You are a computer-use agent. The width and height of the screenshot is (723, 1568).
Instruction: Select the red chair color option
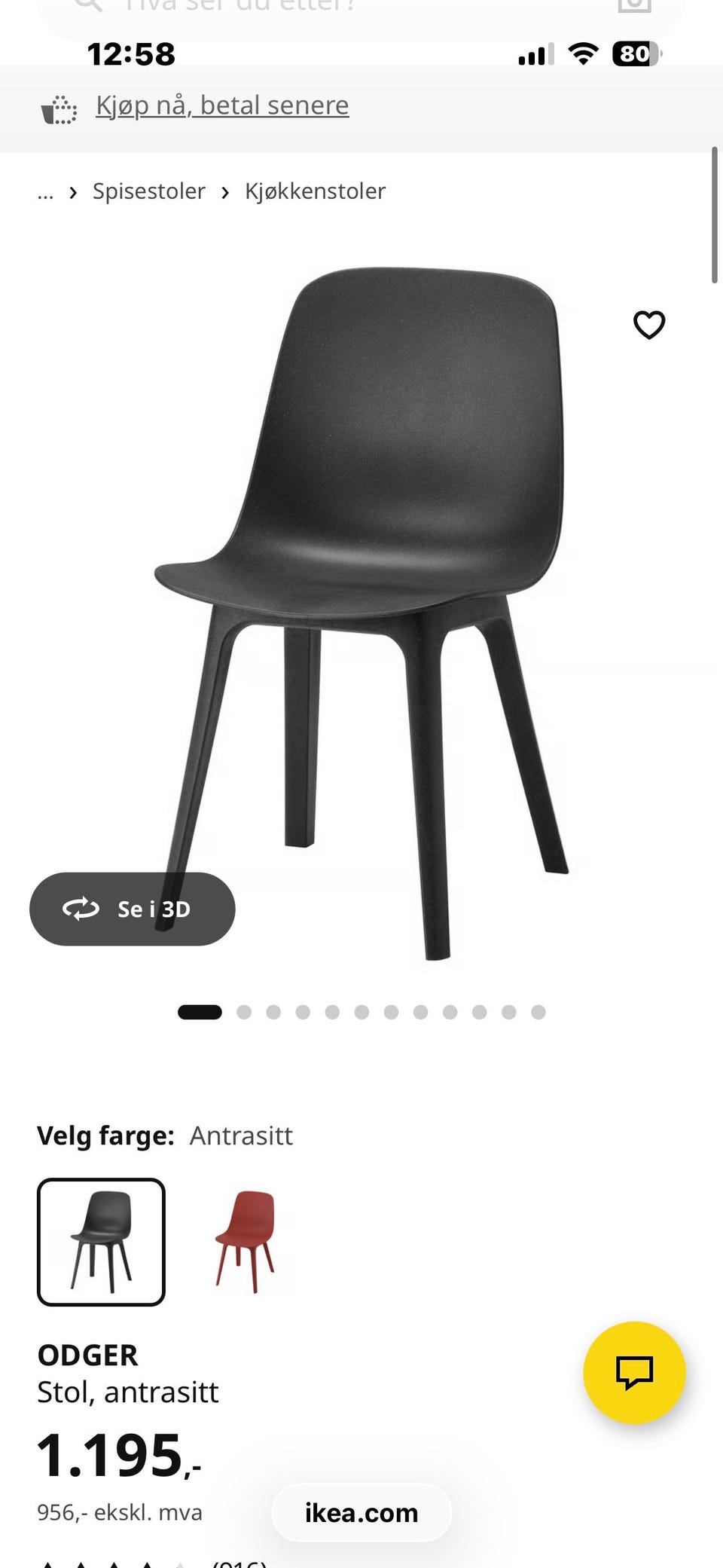coord(245,1242)
